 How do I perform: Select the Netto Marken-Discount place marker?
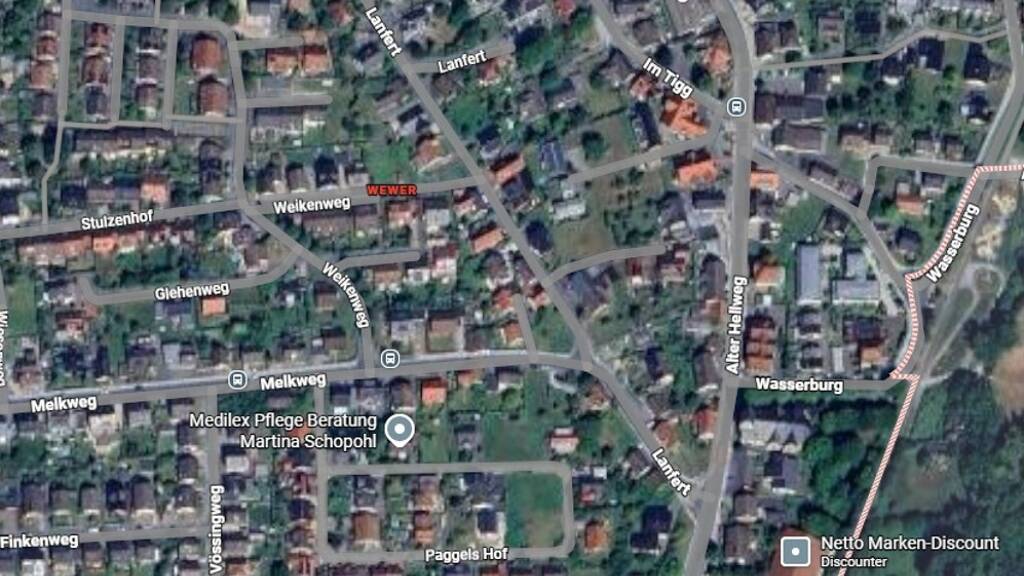[x=795, y=551]
